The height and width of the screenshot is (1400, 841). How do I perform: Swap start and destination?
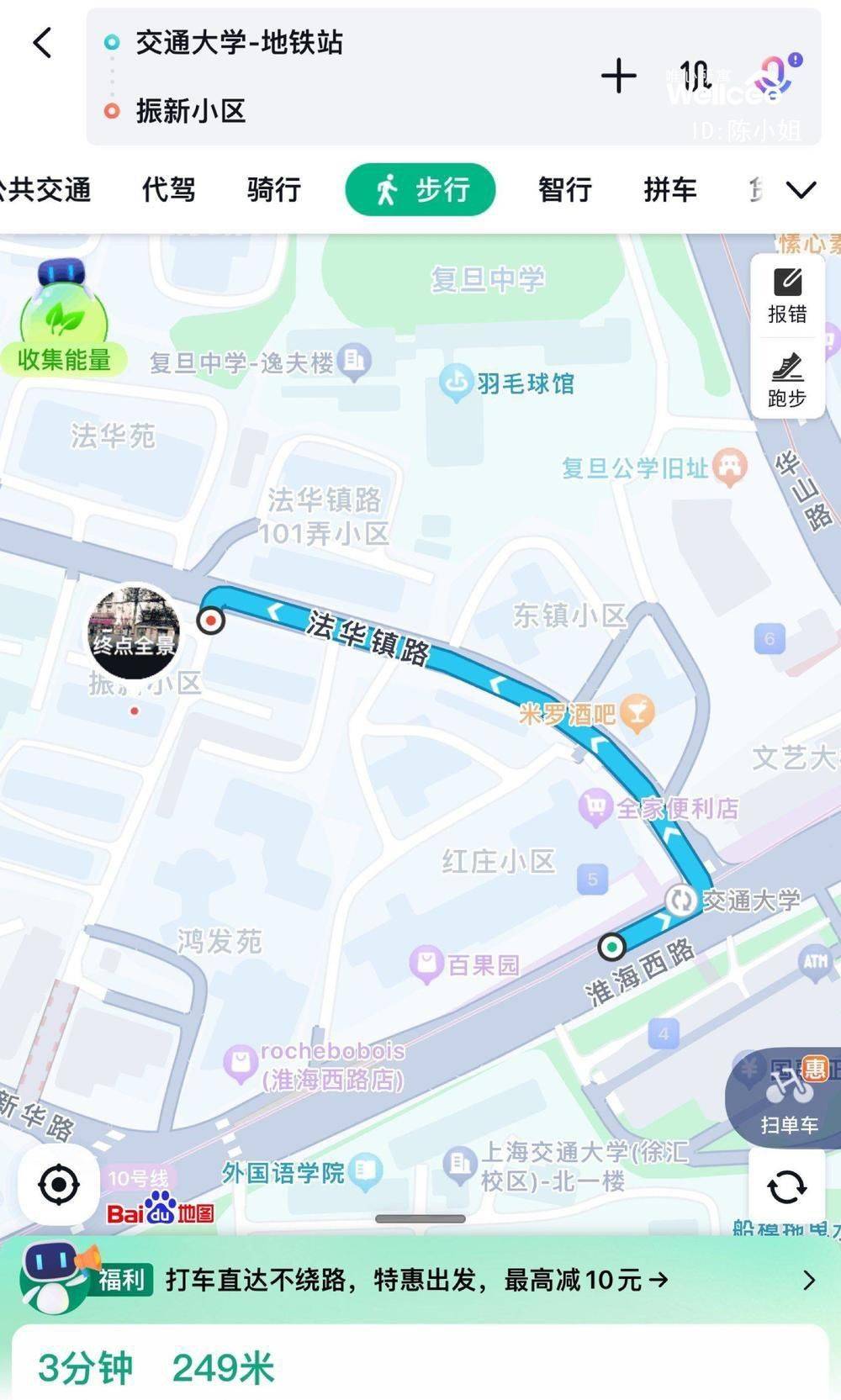coord(696,77)
